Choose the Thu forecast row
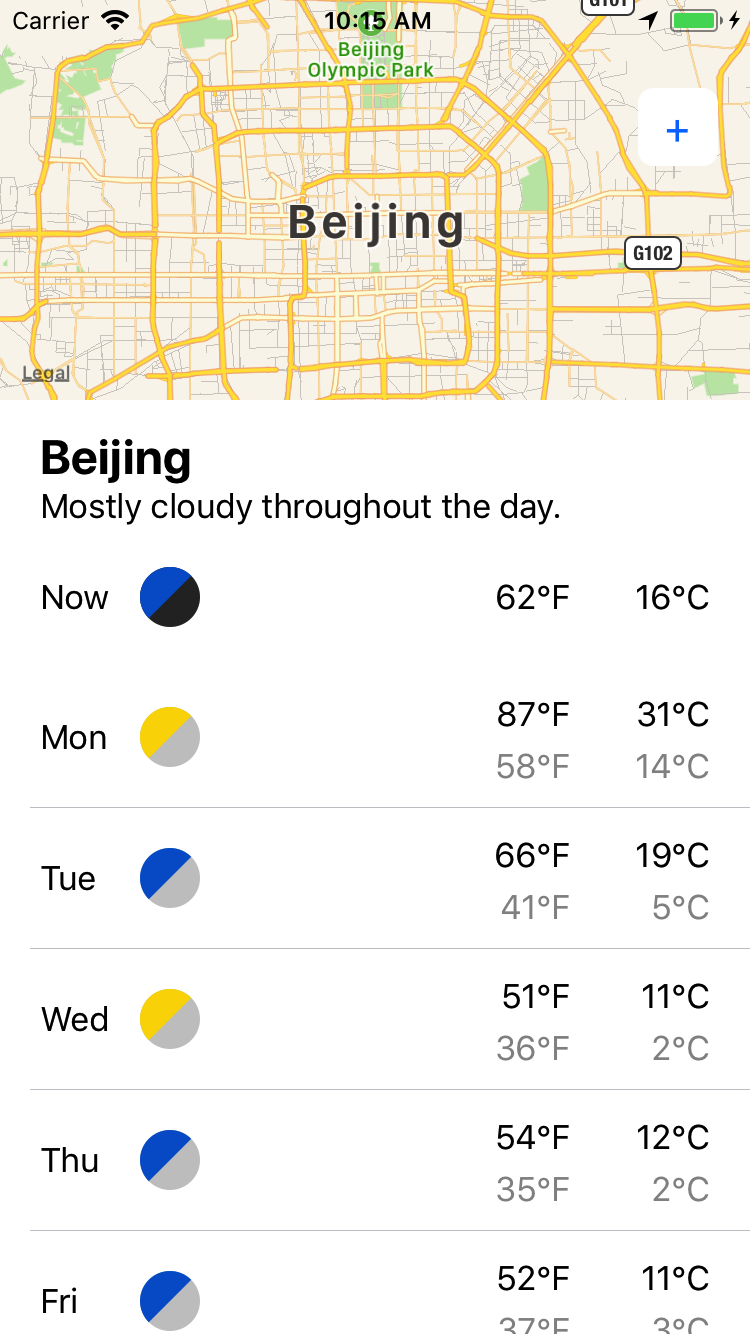Image resolution: width=750 pixels, height=1334 pixels. pyautogui.click(x=375, y=1161)
